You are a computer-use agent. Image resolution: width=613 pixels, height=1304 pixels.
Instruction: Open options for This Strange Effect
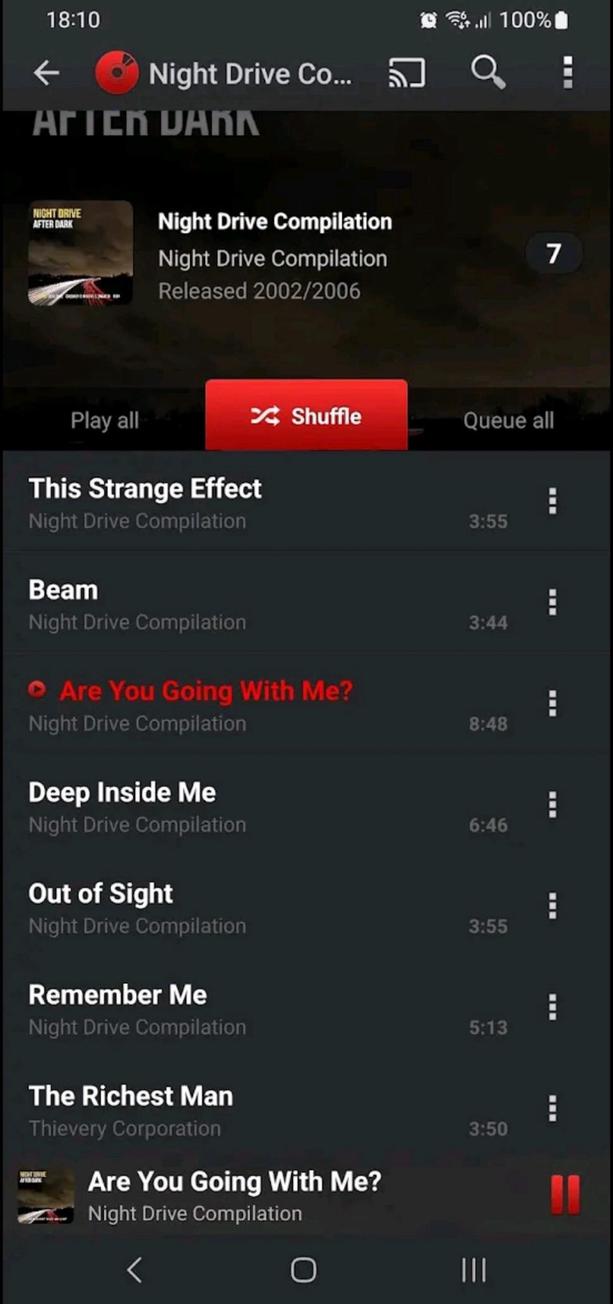[552, 502]
